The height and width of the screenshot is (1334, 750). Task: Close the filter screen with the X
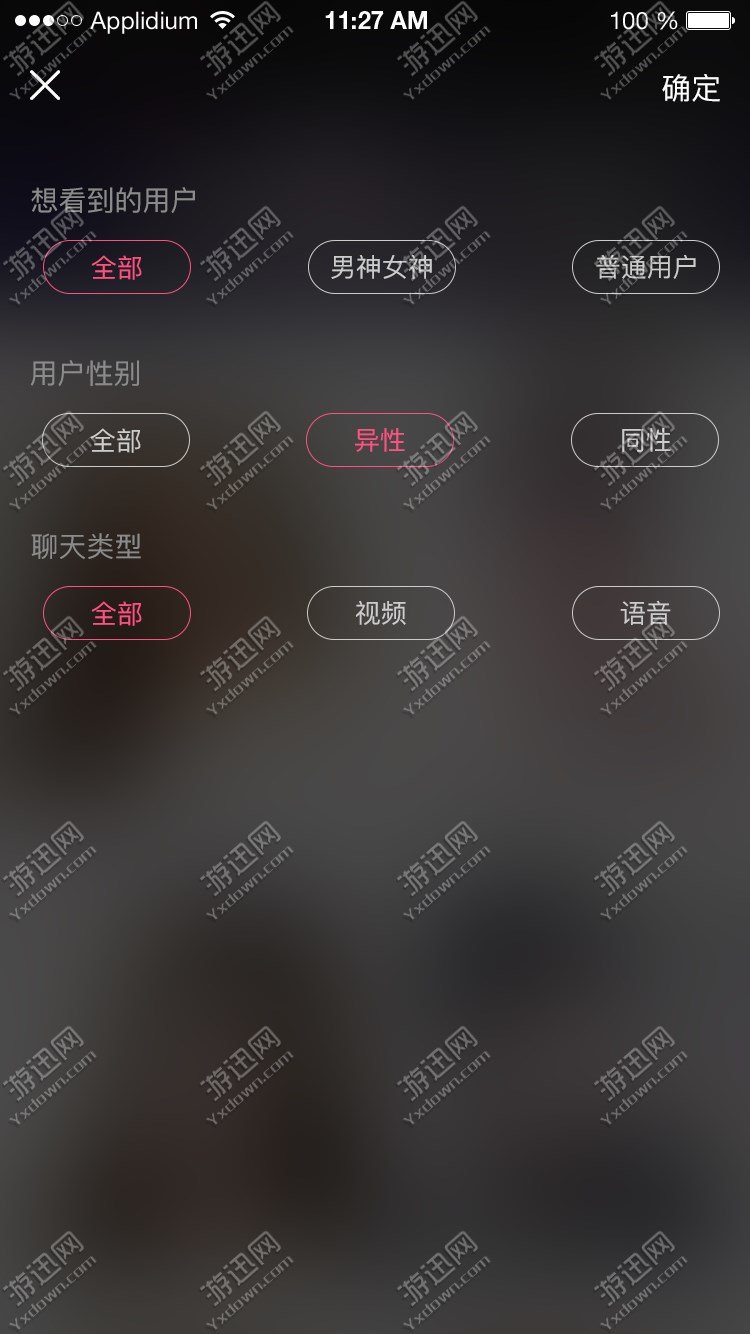click(45, 86)
